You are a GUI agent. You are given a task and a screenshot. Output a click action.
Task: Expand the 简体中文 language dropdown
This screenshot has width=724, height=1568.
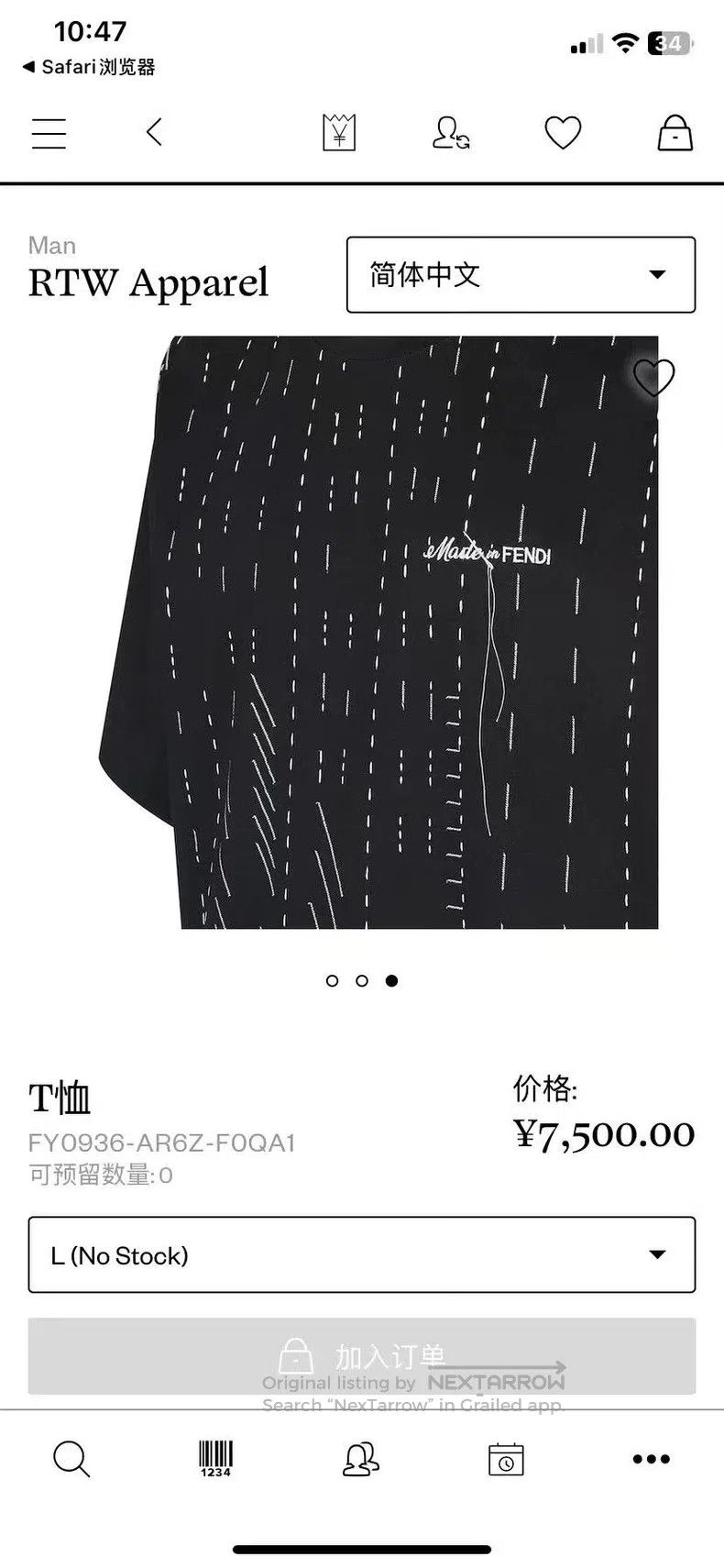[521, 274]
